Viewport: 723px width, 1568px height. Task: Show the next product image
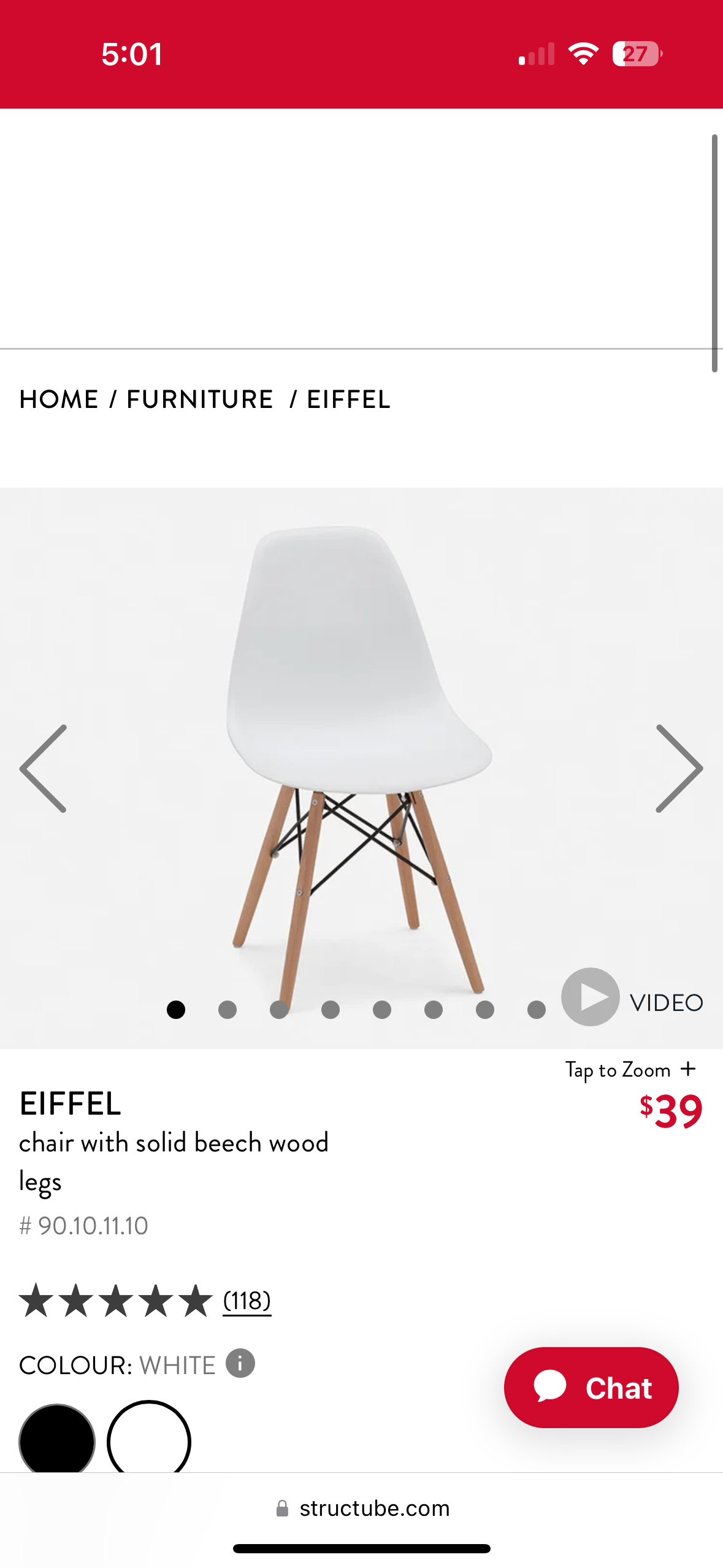pos(679,768)
